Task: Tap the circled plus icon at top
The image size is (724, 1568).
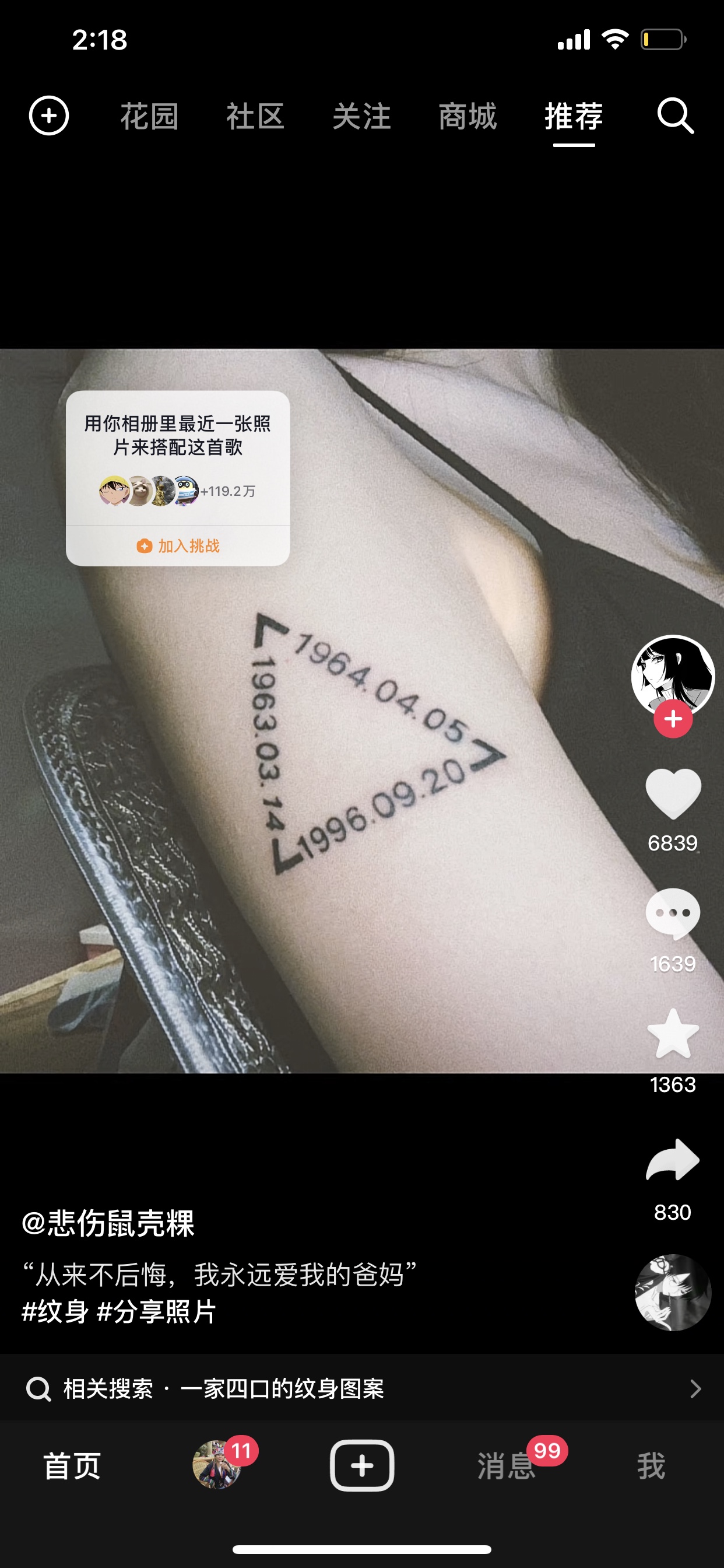Action: [x=48, y=116]
